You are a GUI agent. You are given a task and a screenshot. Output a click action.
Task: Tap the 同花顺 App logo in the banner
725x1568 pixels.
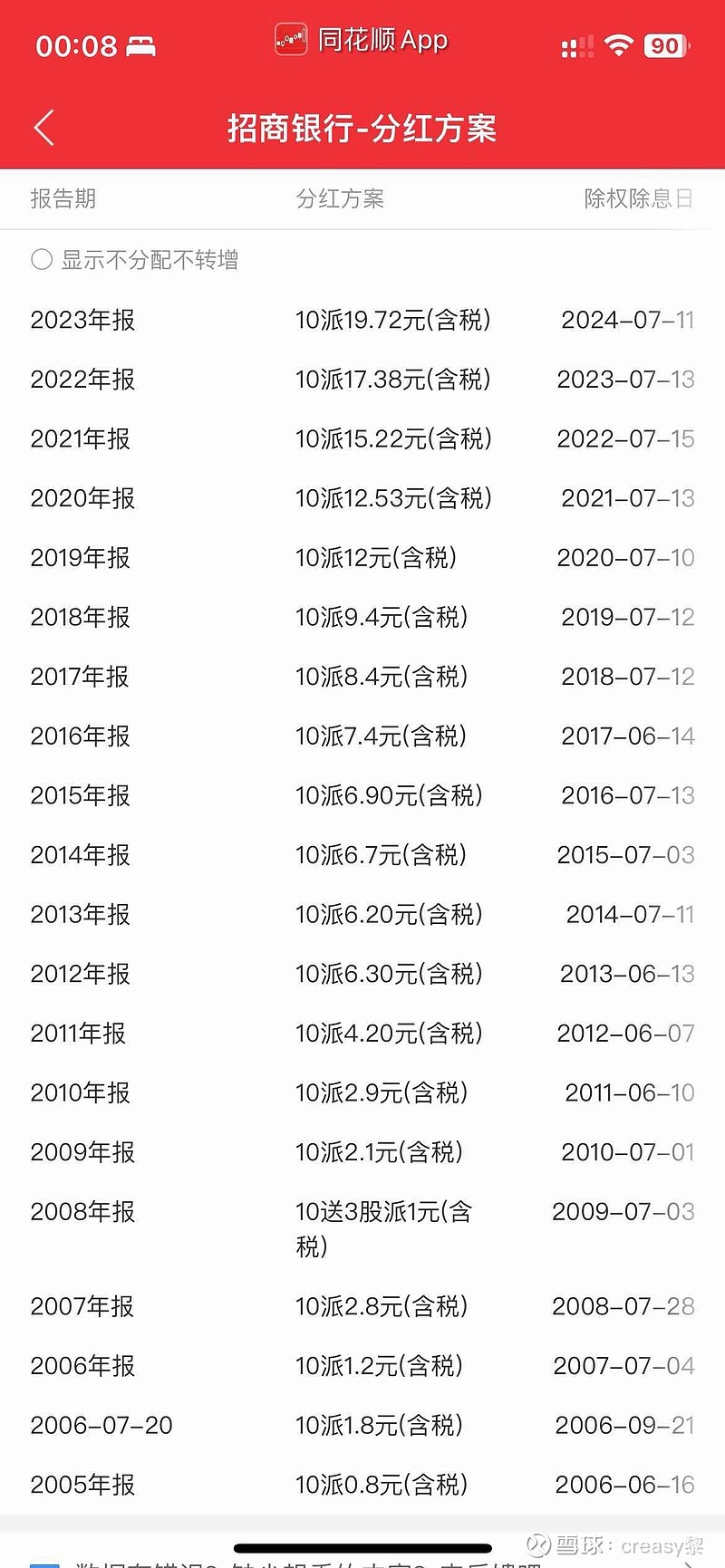(290, 39)
